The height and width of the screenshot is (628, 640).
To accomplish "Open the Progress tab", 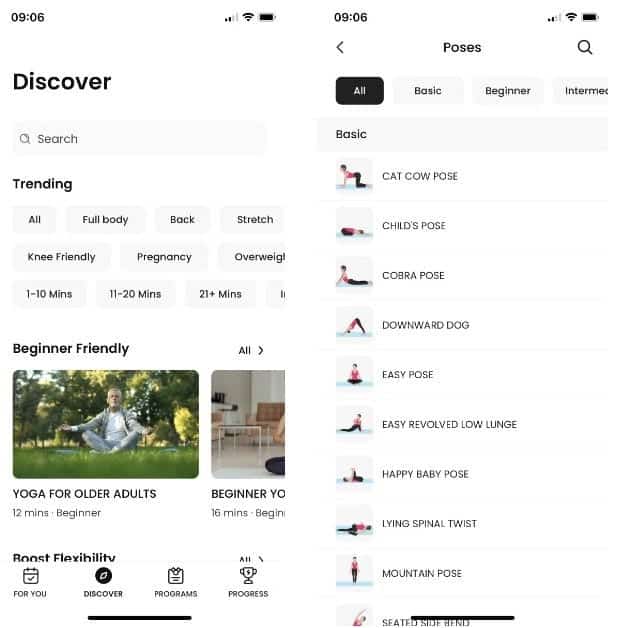I will 248,582.
